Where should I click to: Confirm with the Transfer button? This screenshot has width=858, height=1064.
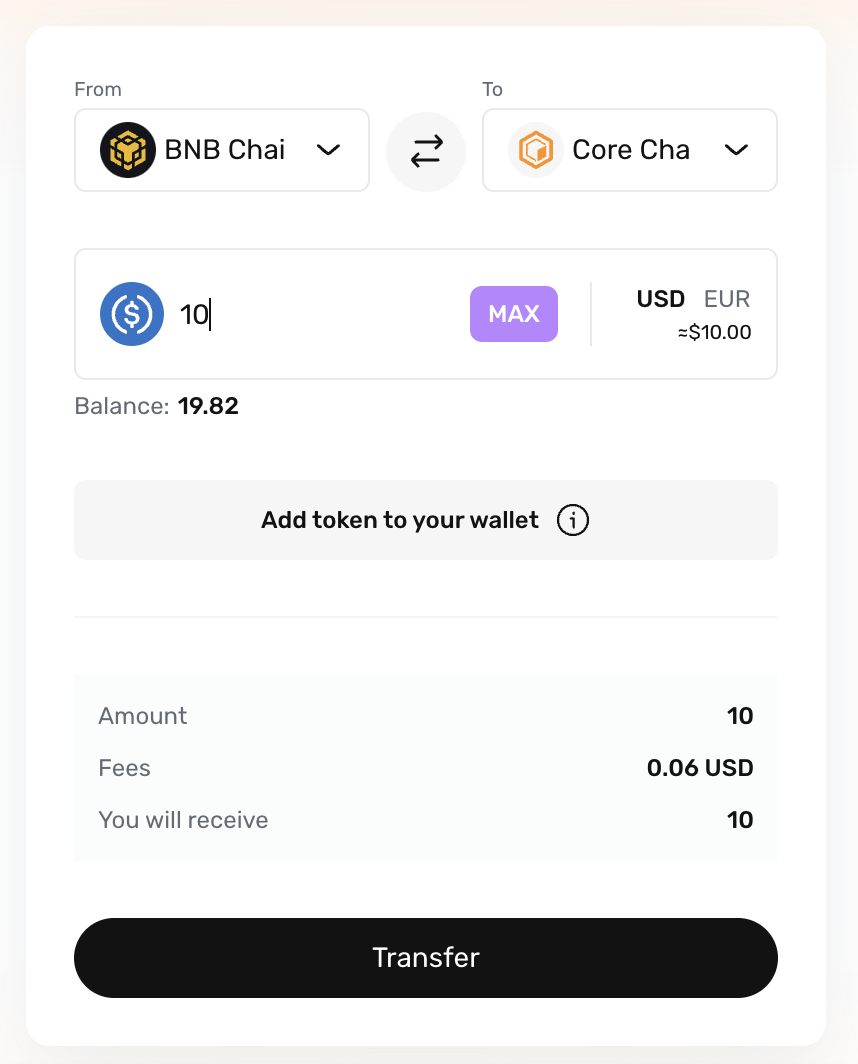tap(425, 957)
